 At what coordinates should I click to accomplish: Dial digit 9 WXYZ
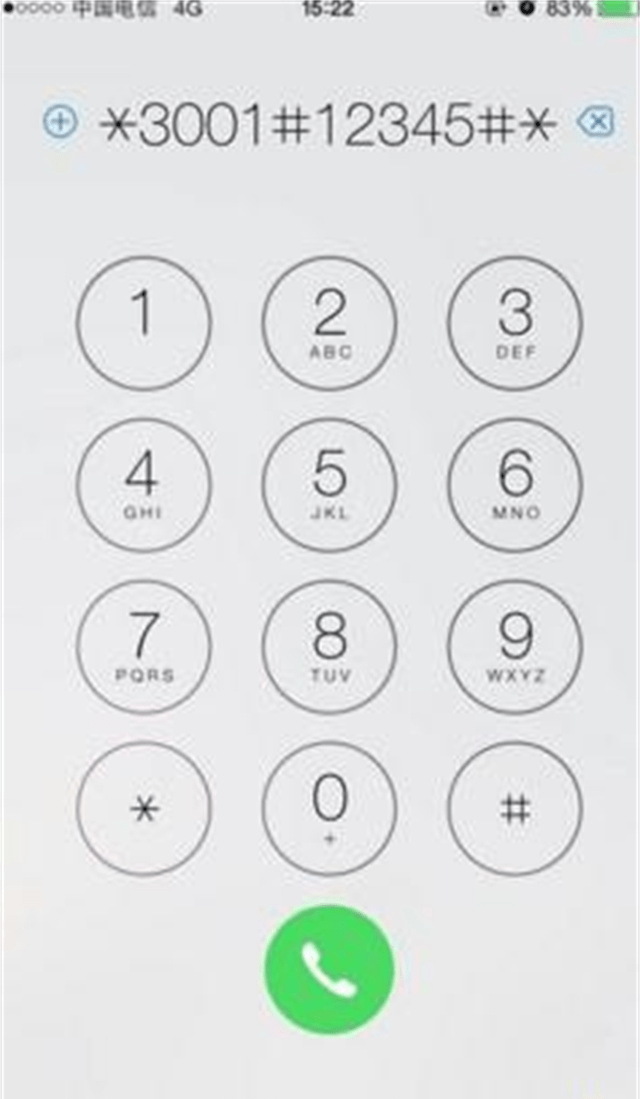pos(515,646)
